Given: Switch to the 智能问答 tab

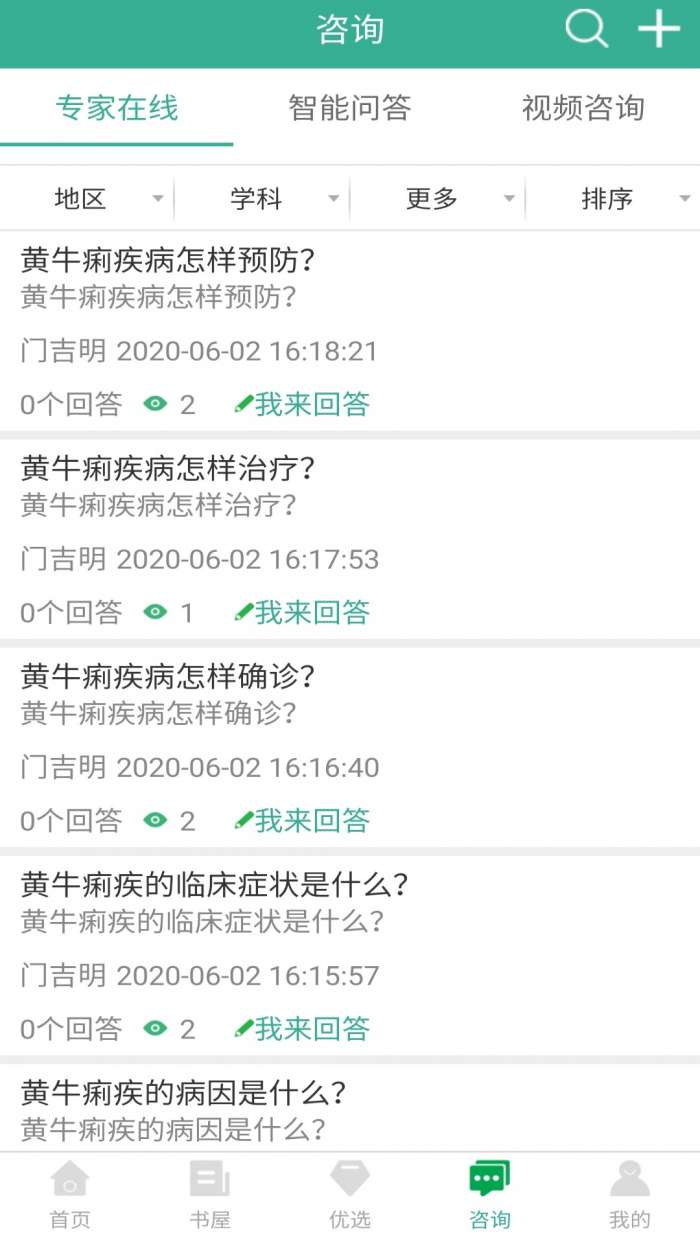Looking at the screenshot, I should click(x=350, y=108).
